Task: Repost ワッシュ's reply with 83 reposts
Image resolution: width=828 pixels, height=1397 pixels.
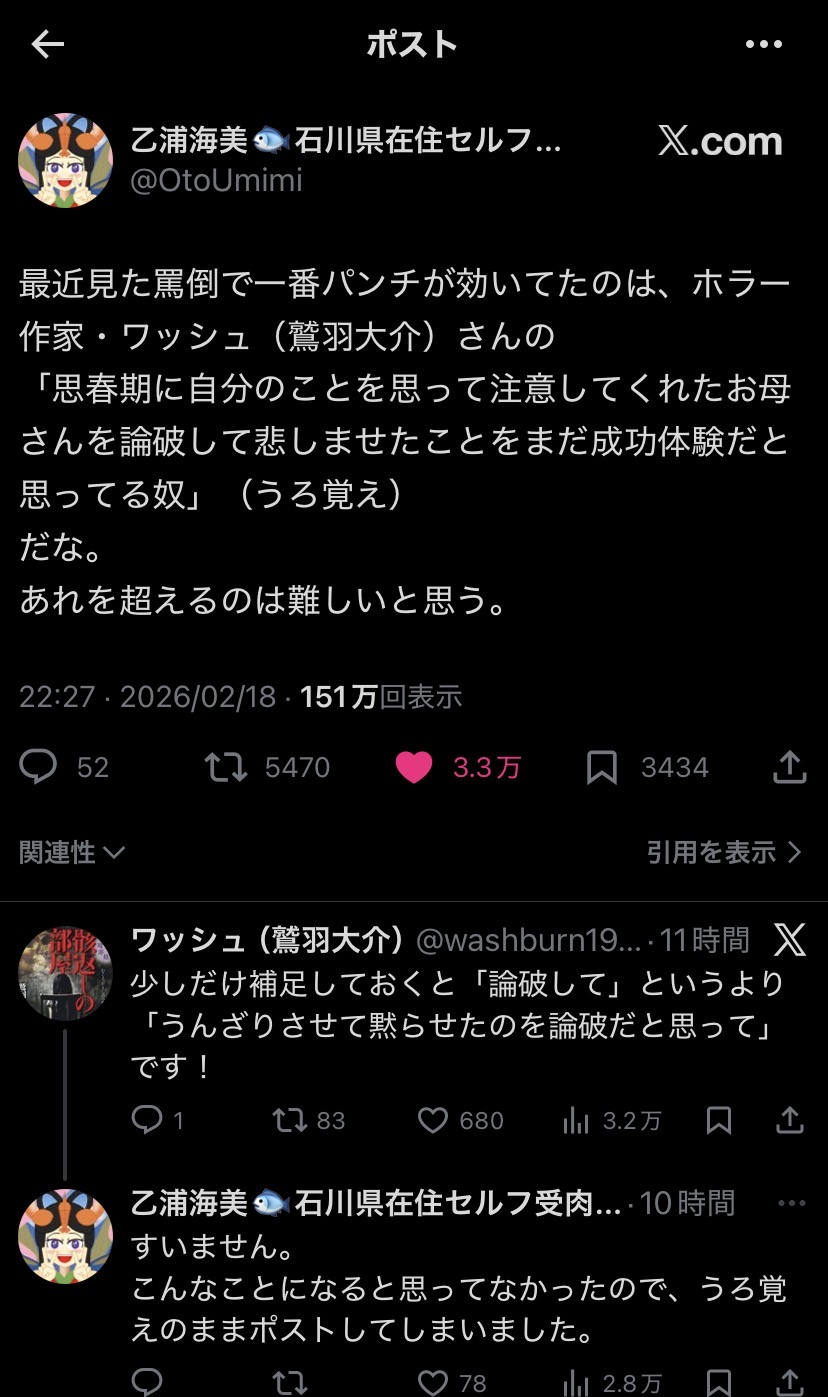Action: [289, 1120]
